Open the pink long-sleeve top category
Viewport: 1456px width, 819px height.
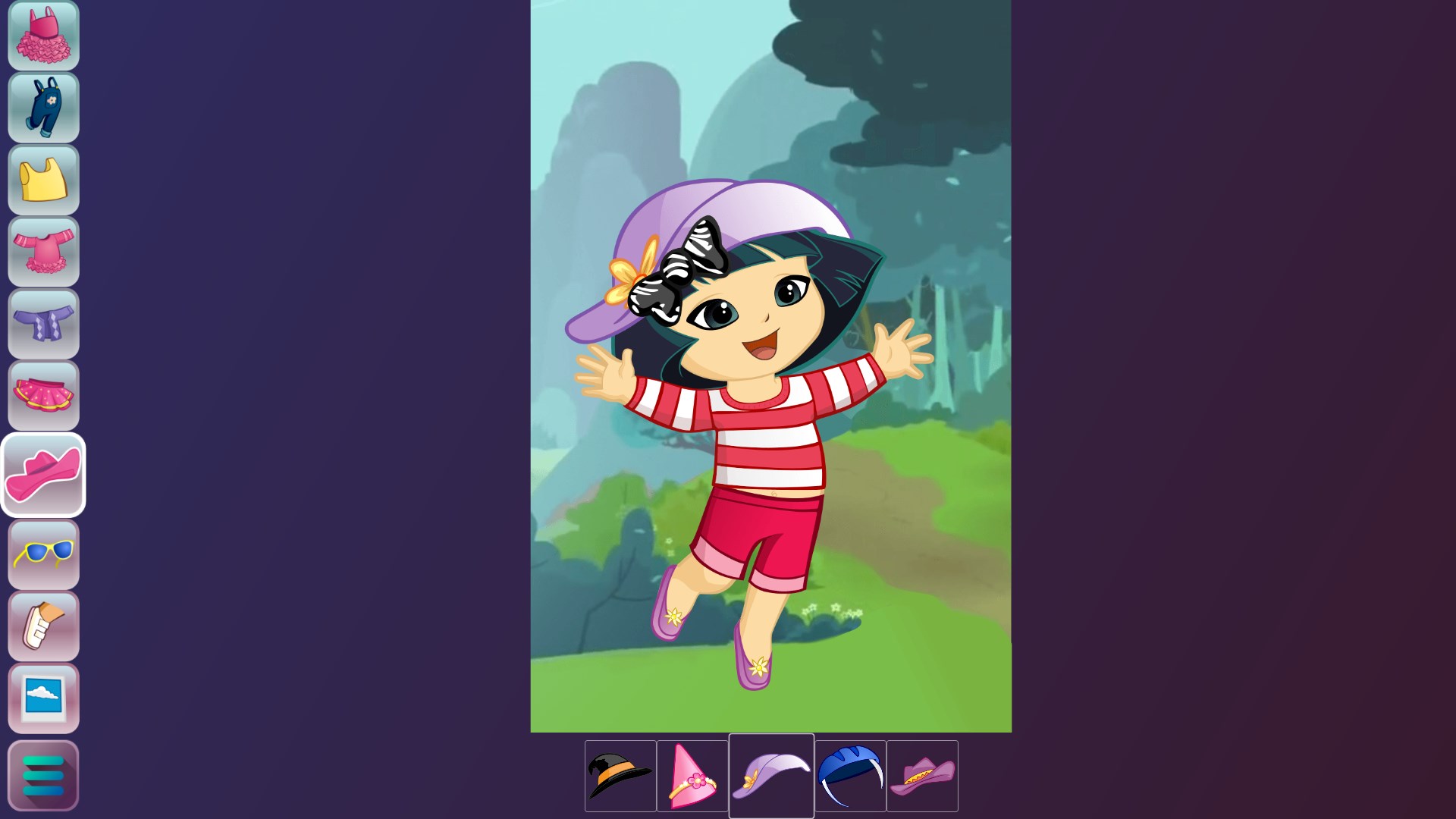click(43, 252)
